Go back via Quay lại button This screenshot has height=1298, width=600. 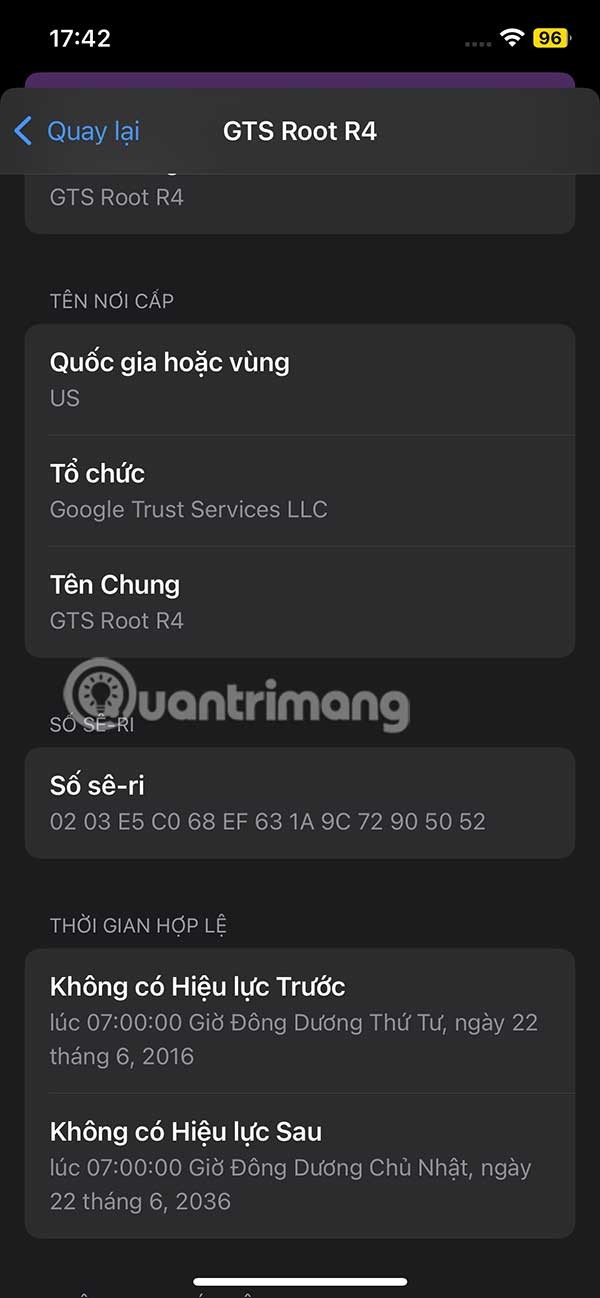tap(78, 131)
